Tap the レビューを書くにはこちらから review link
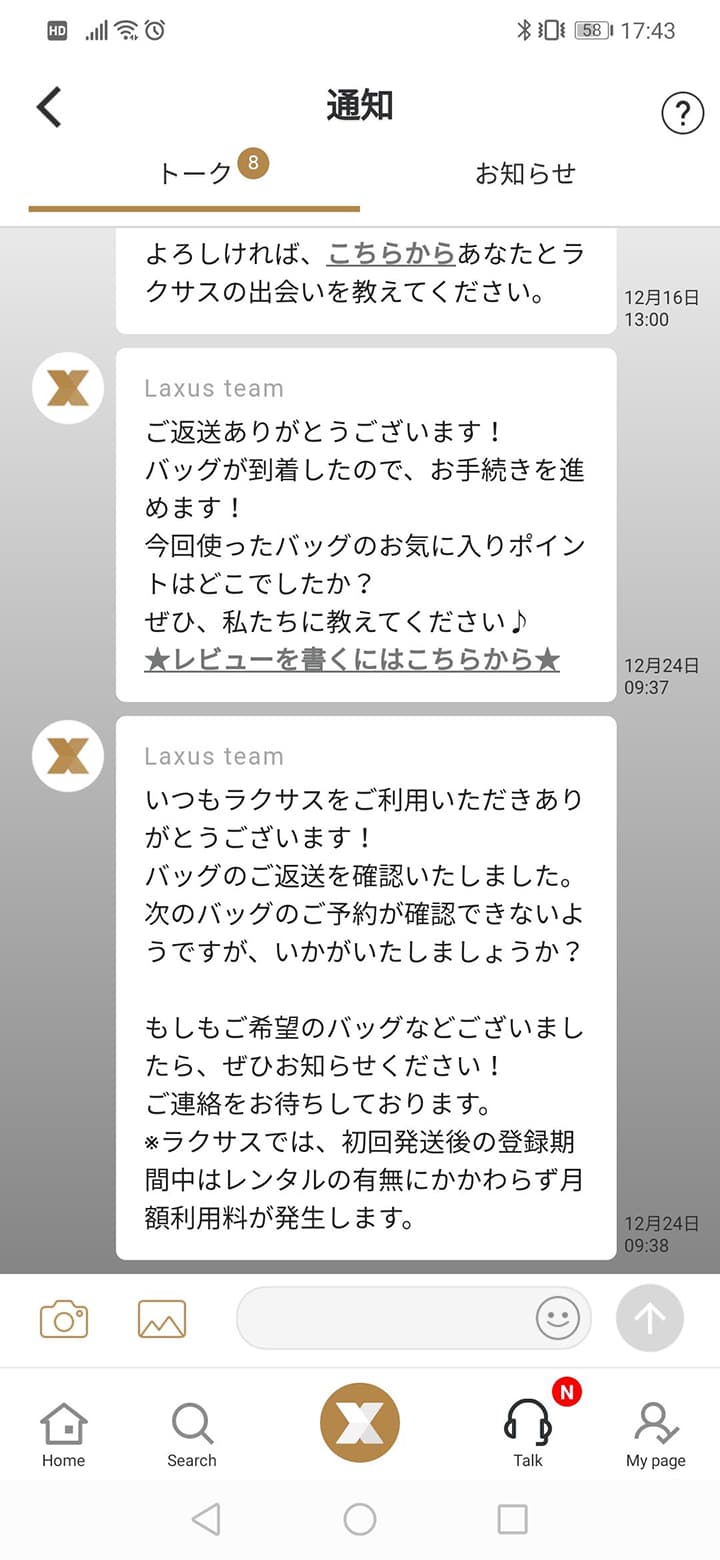 click(x=349, y=660)
